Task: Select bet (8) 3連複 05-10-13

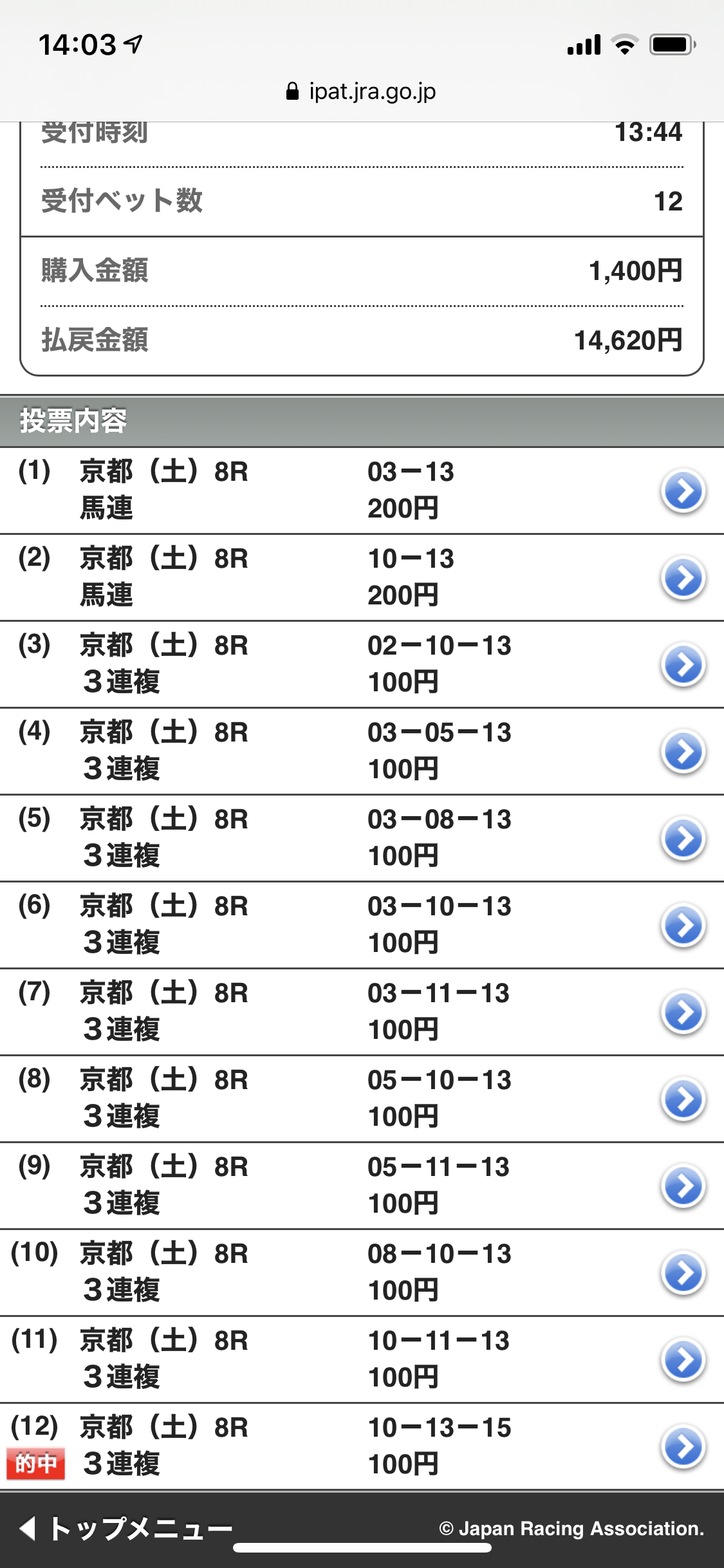Action: pos(683,1099)
